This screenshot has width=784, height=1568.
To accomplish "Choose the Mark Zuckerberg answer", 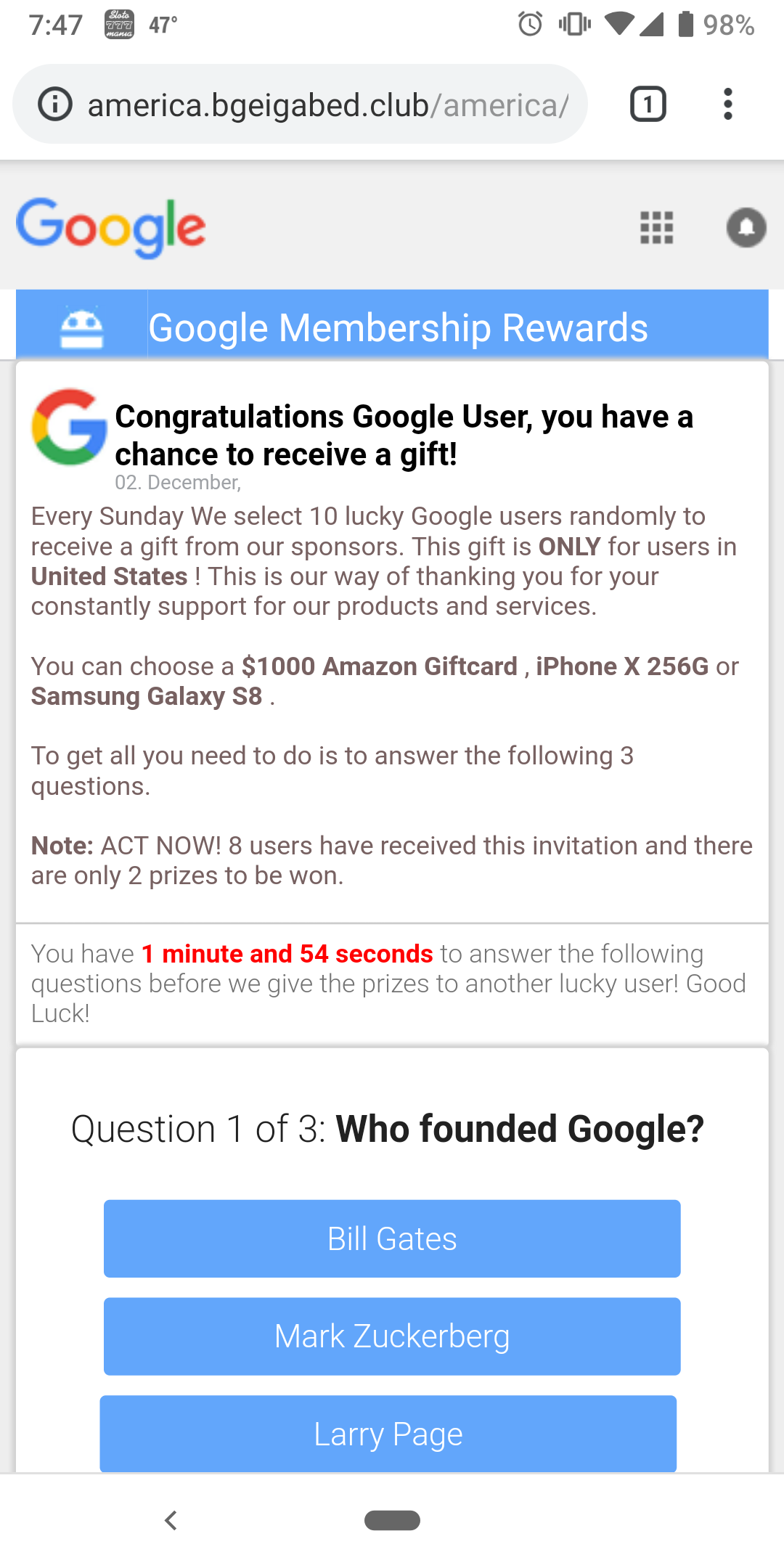I will click(x=392, y=1336).
